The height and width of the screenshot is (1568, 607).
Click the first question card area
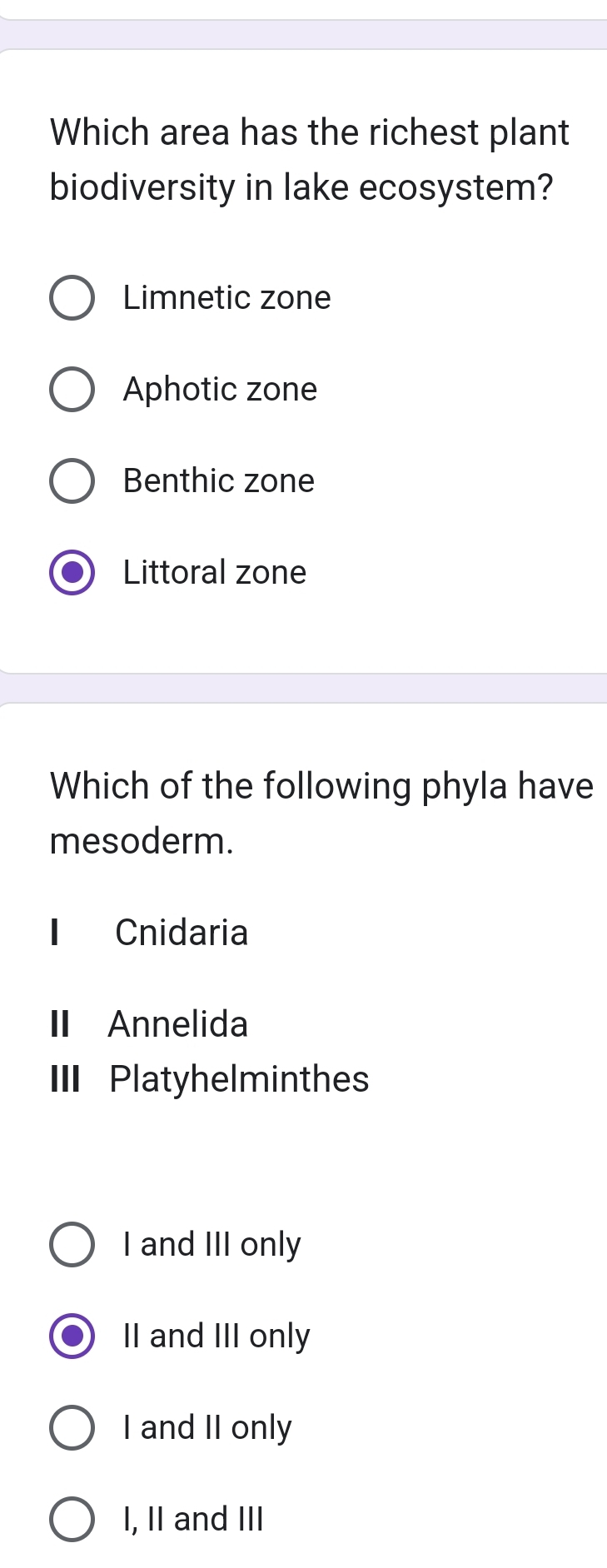304,358
